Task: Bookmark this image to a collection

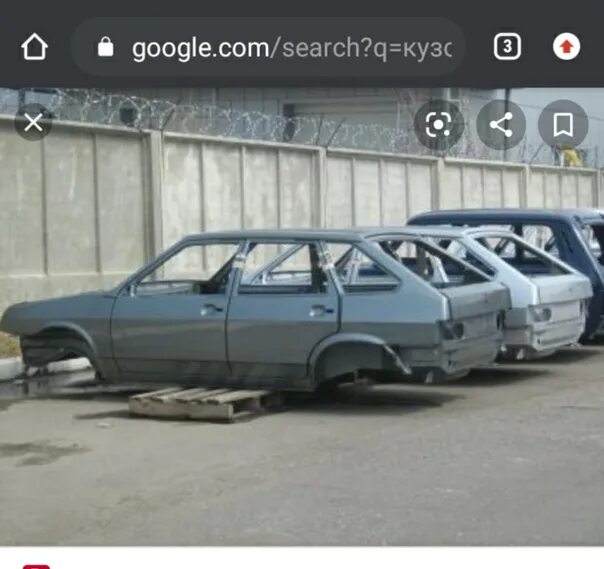Action: click(x=563, y=124)
